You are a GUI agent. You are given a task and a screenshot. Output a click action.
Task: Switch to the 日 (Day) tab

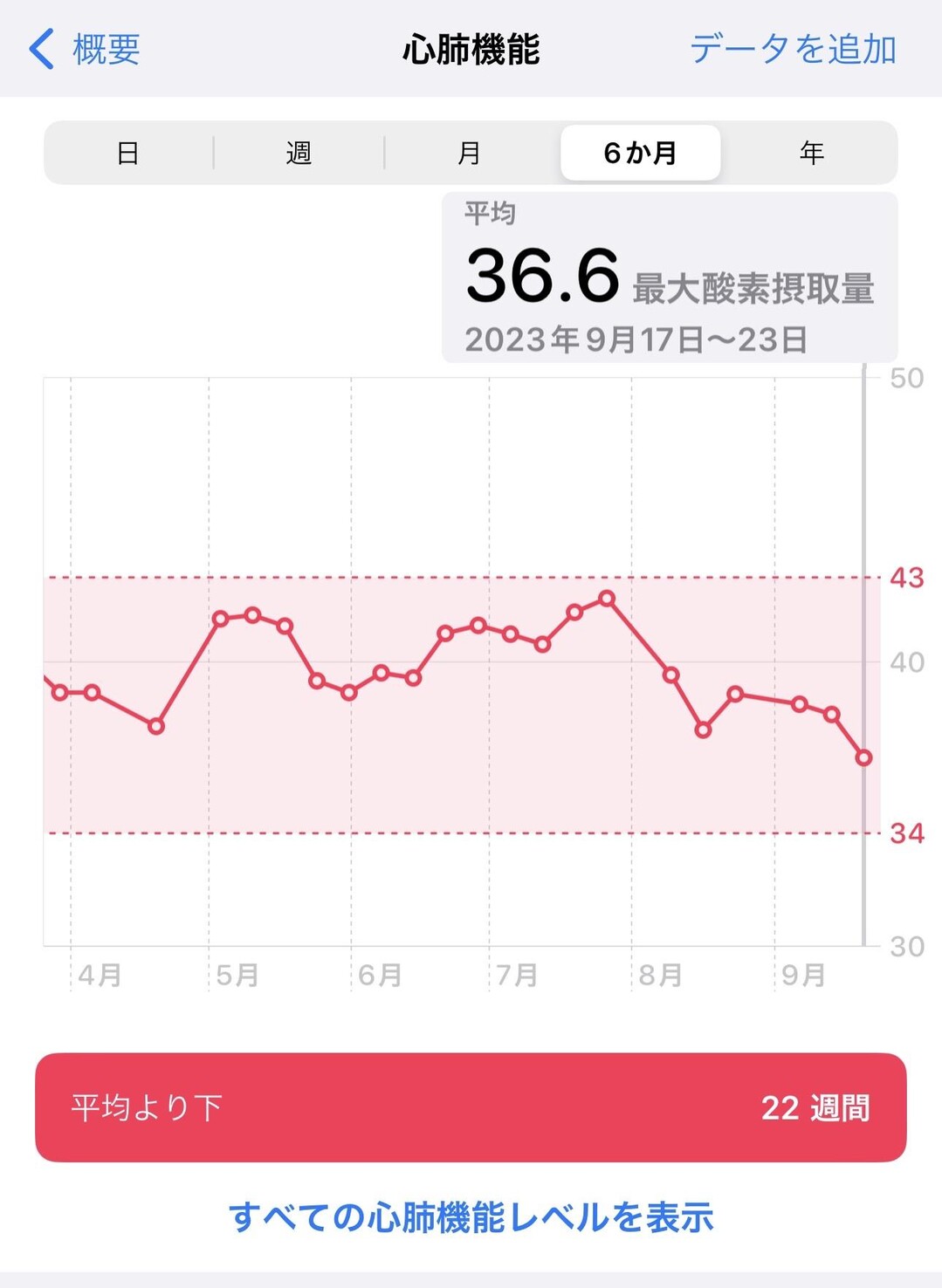[x=127, y=152]
